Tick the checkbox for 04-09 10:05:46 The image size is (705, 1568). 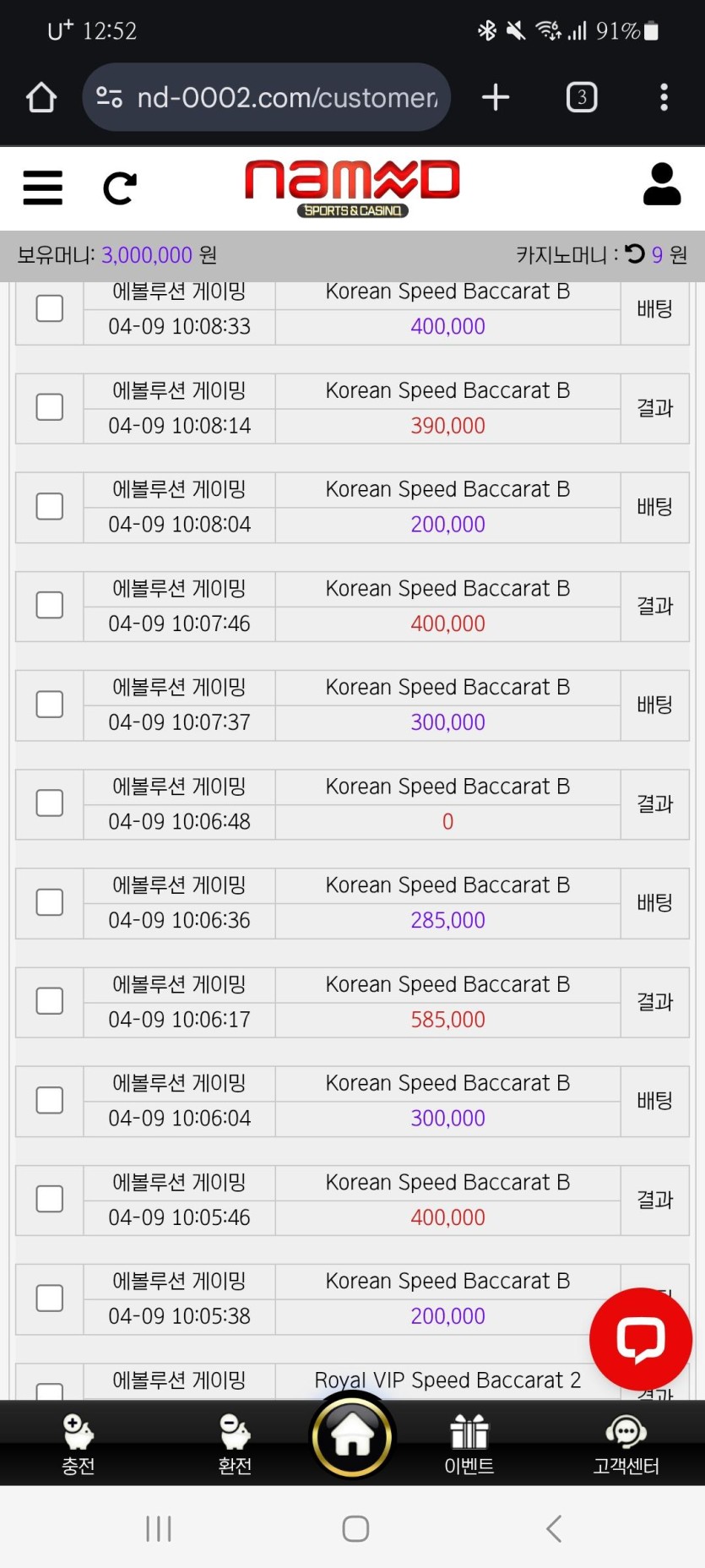(x=50, y=1199)
